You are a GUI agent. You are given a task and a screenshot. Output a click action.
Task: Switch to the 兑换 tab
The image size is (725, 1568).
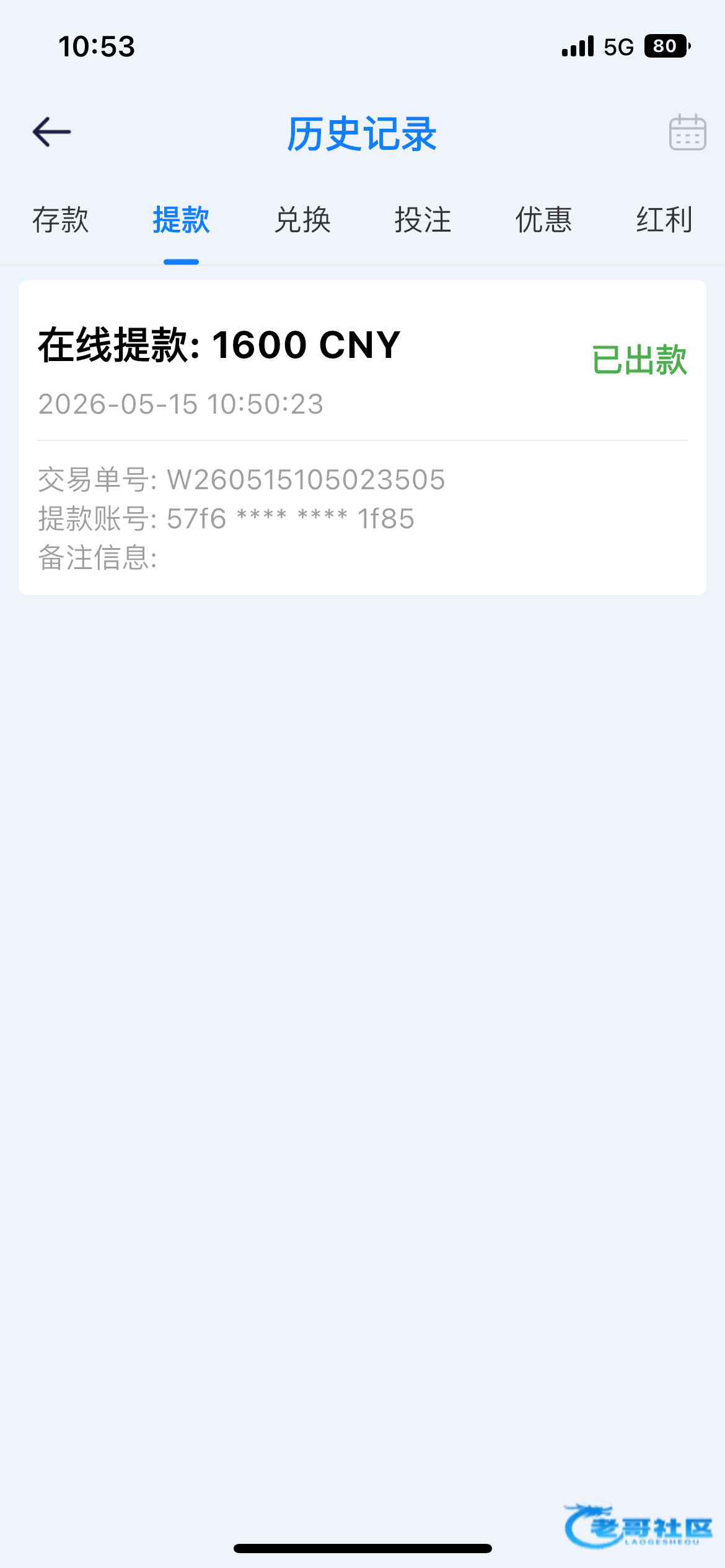(x=302, y=220)
